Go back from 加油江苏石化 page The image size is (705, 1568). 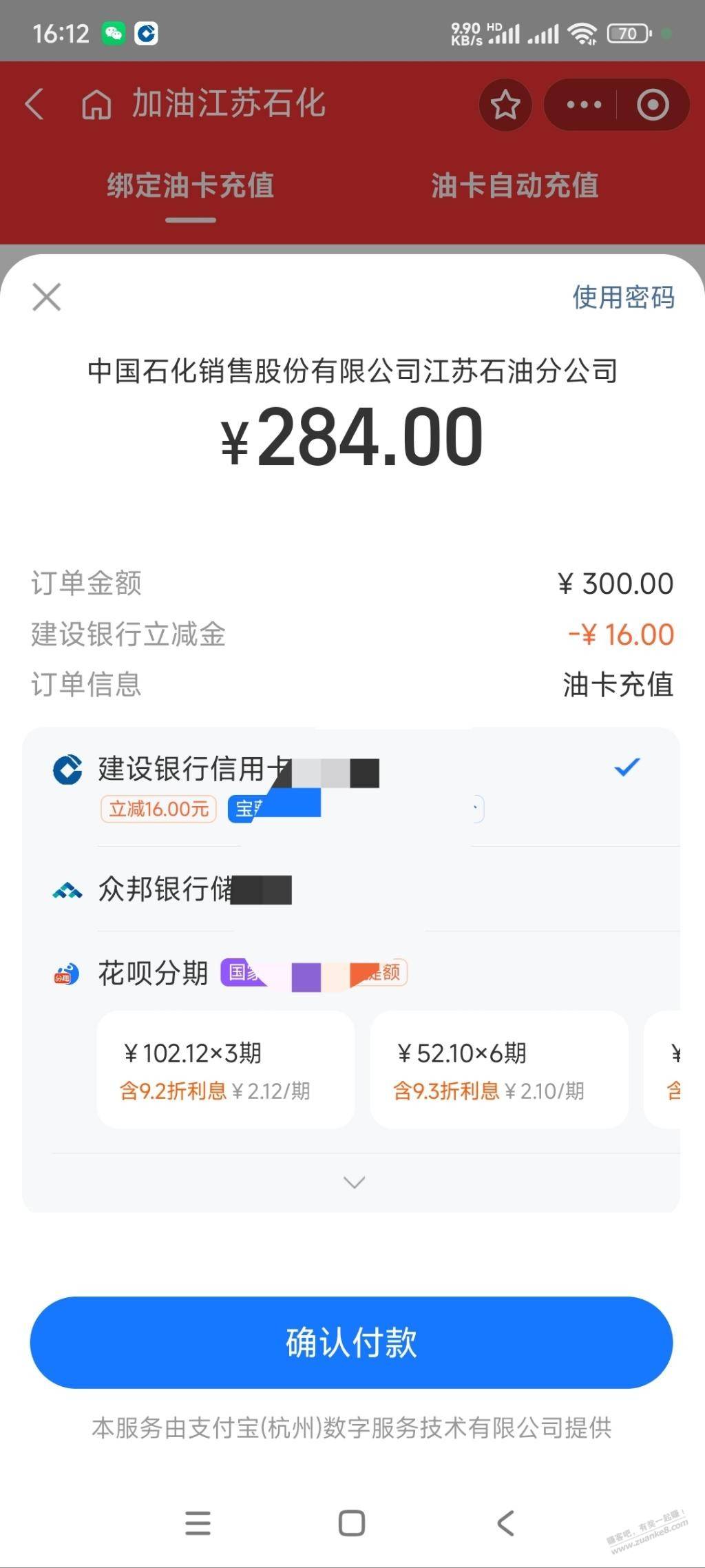34,105
